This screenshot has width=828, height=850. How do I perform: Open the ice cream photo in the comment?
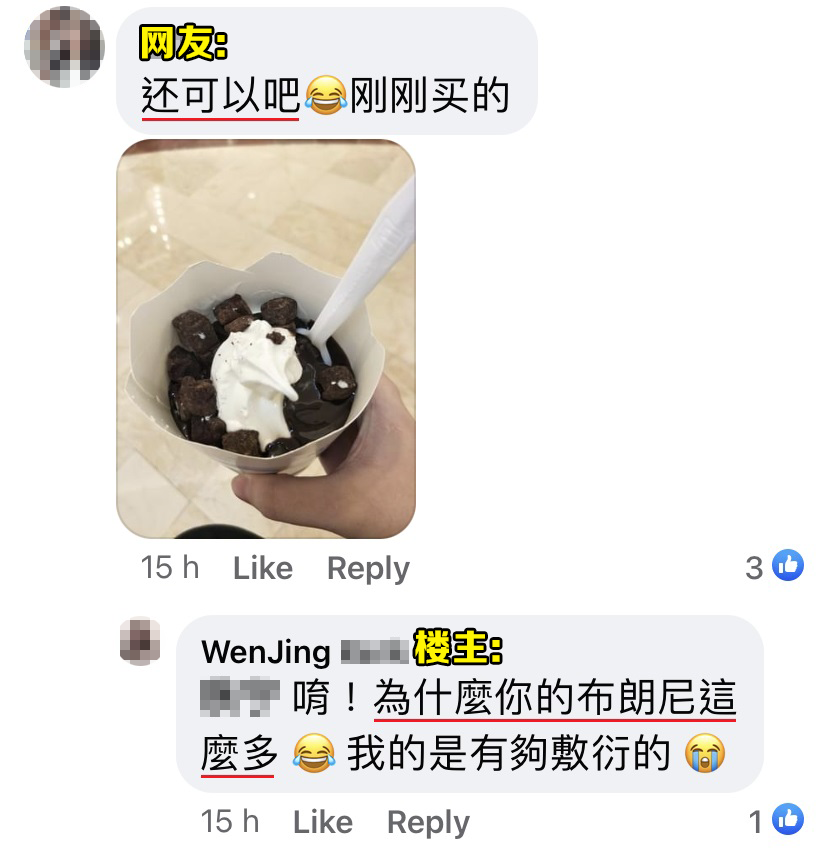click(x=266, y=338)
